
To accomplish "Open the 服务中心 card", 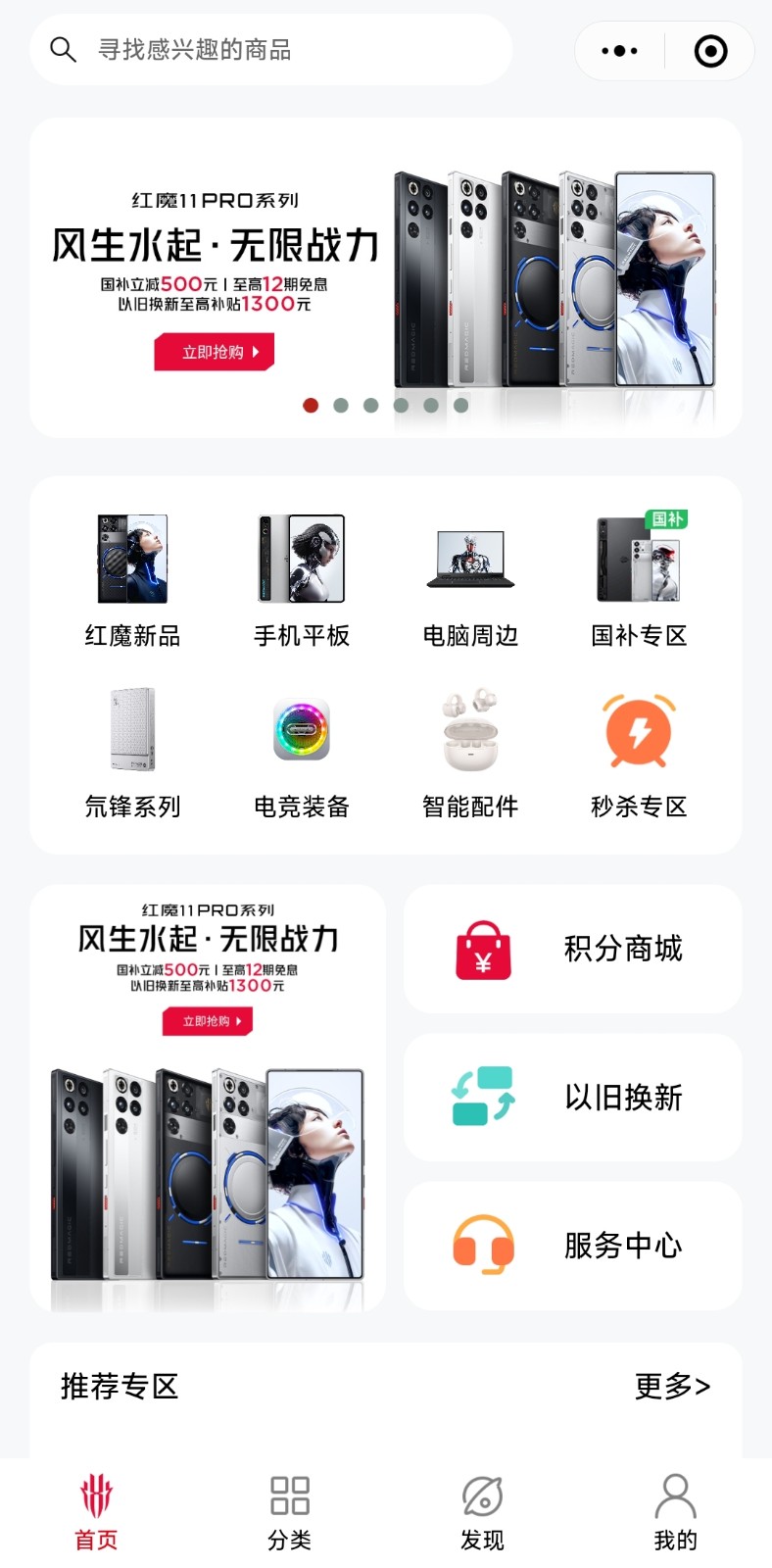I will tap(572, 1246).
